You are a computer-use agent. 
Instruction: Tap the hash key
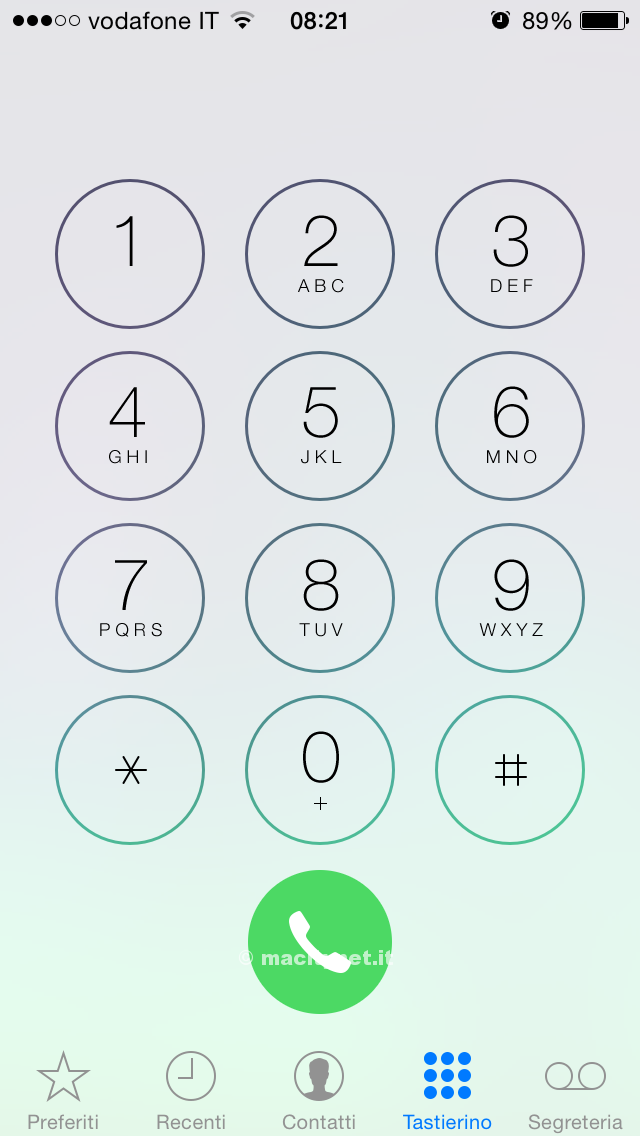pos(510,770)
